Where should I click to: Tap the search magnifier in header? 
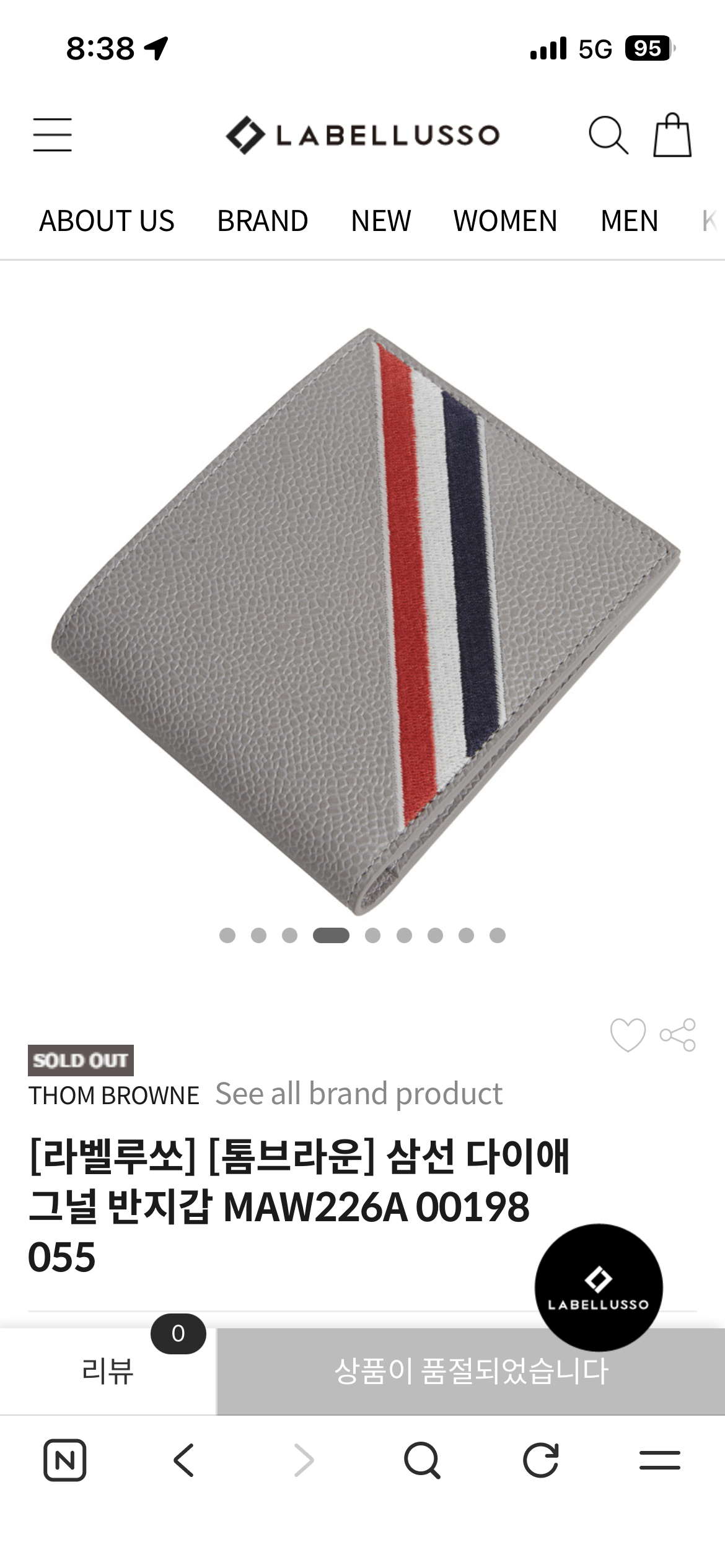608,134
